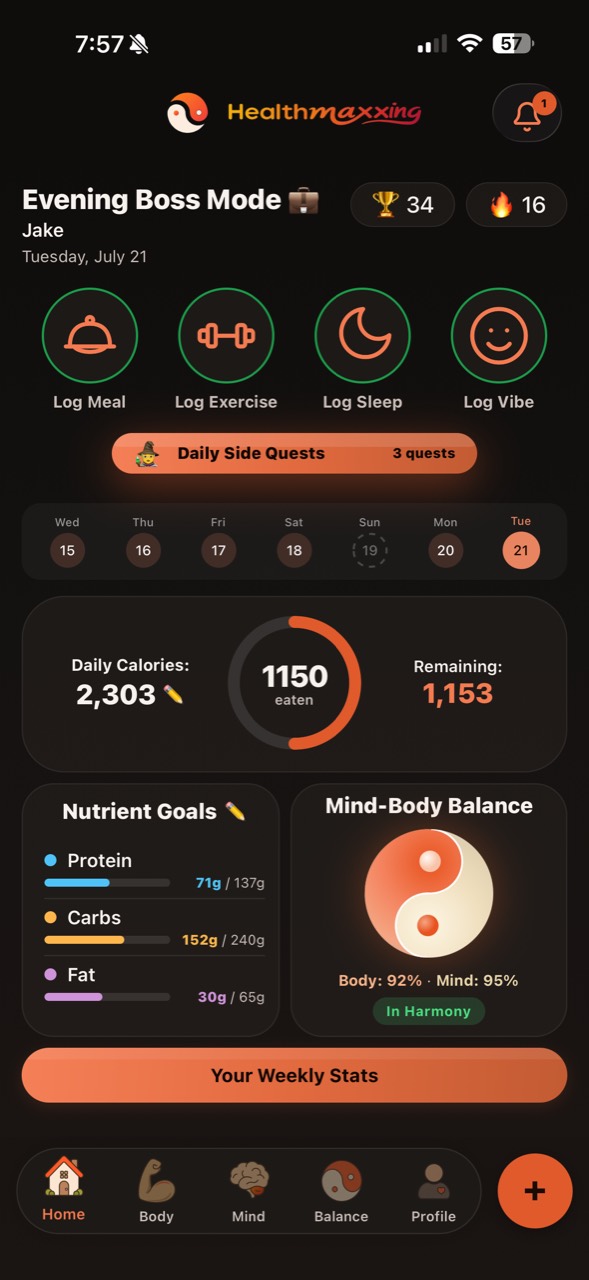Image resolution: width=589 pixels, height=1280 pixels.
Task: Open Daily Side Quests banner
Action: point(294,453)
